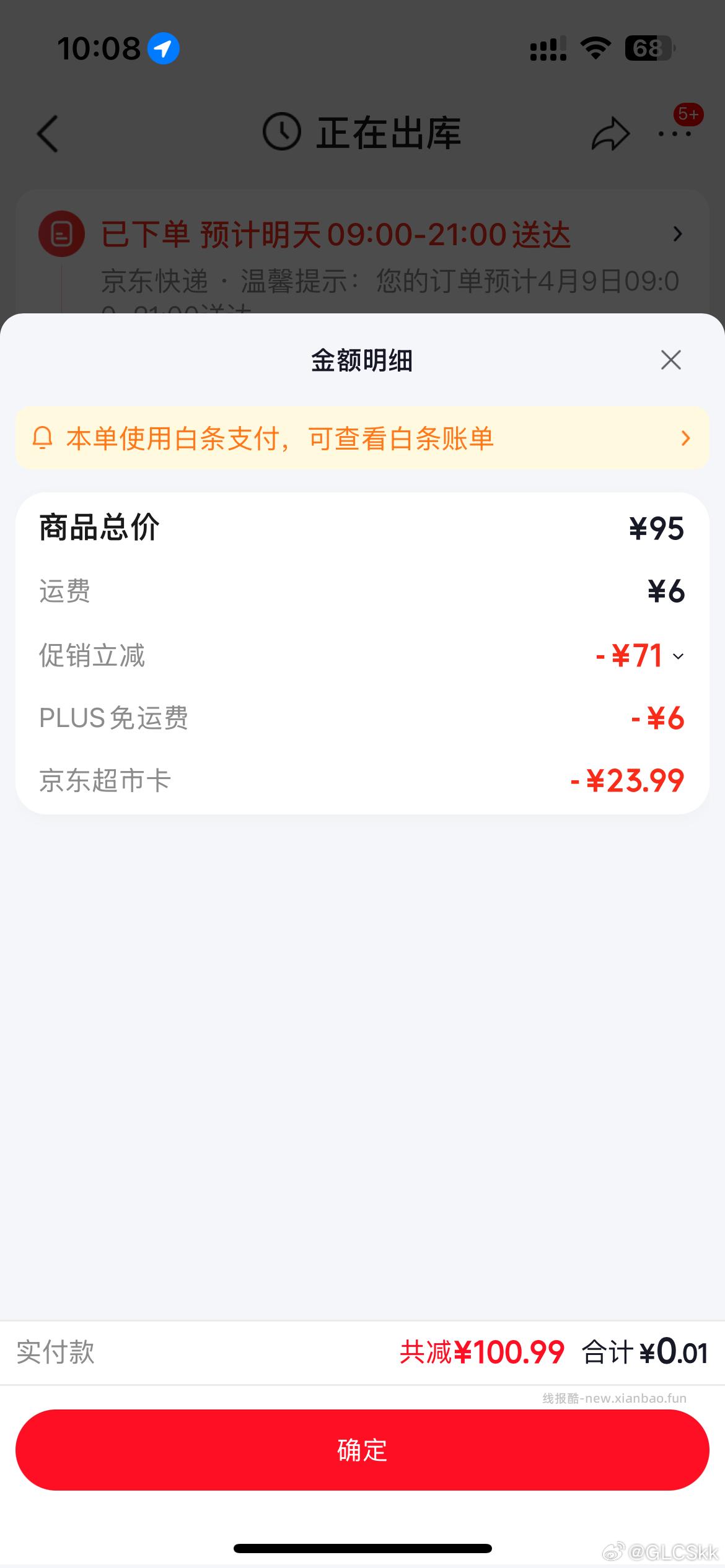Dismiss the 金额明细 popup

coord(670,360)
